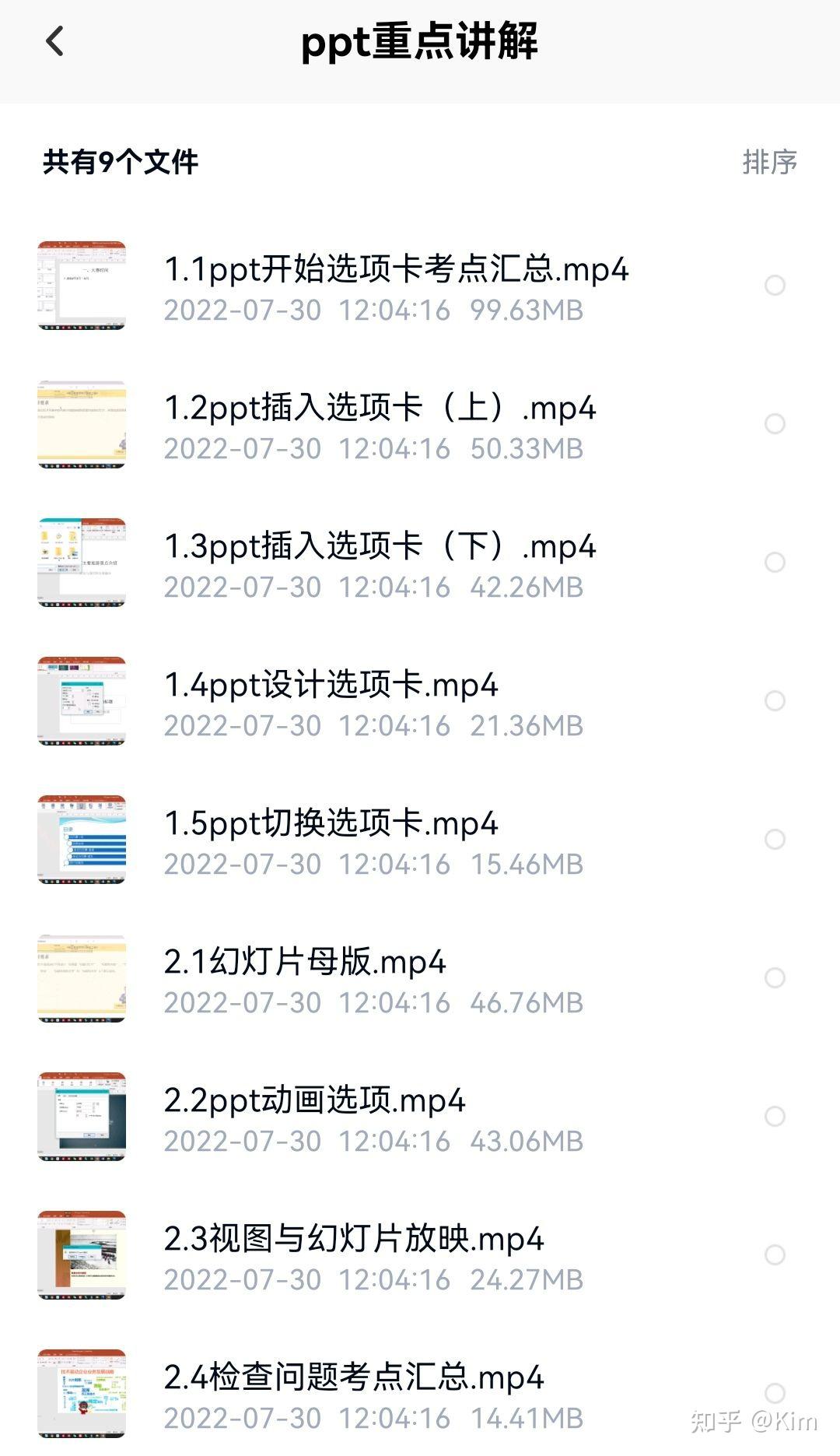Select the radio button for 2.2ppt动画选项.mp4

[775, 1117]
